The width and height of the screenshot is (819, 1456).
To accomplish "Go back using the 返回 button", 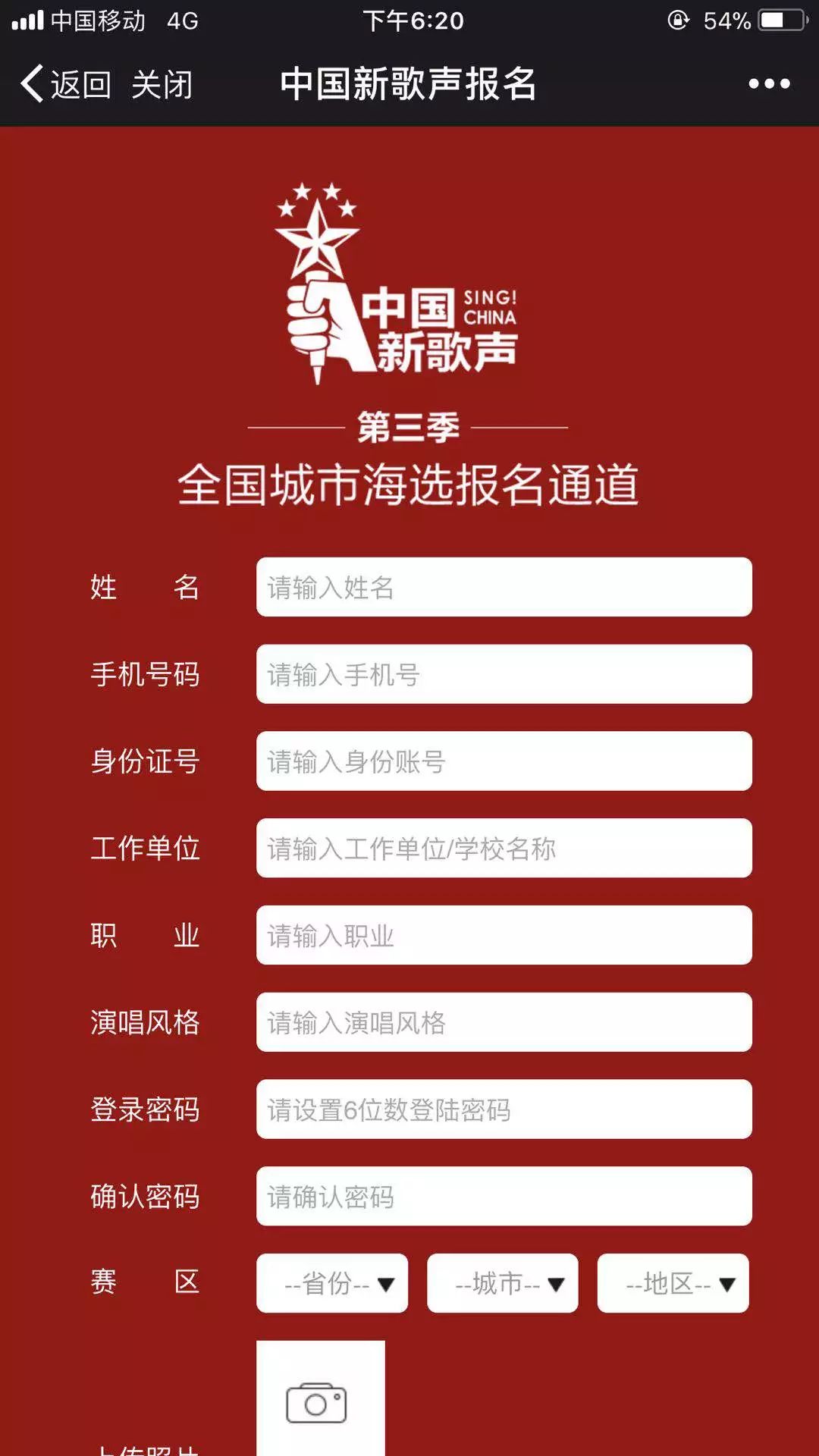I will click(x=67, y=84).
